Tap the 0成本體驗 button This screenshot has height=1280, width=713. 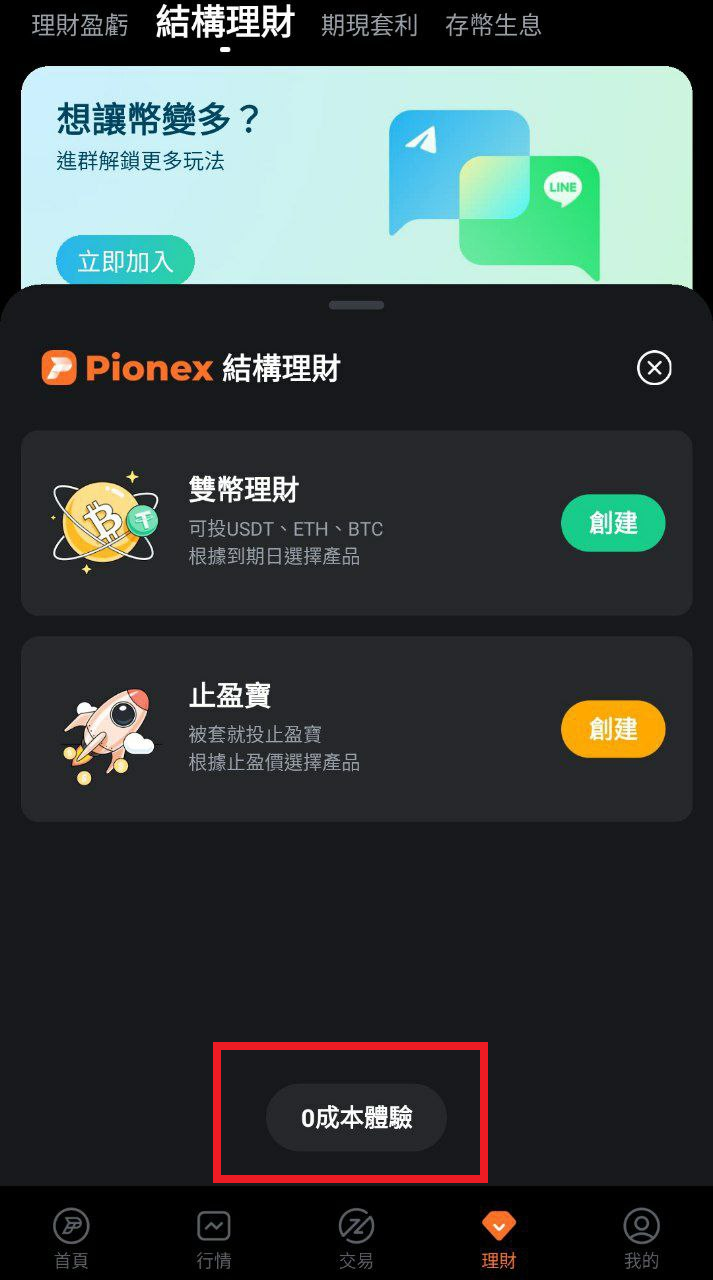coord(356,1117)
